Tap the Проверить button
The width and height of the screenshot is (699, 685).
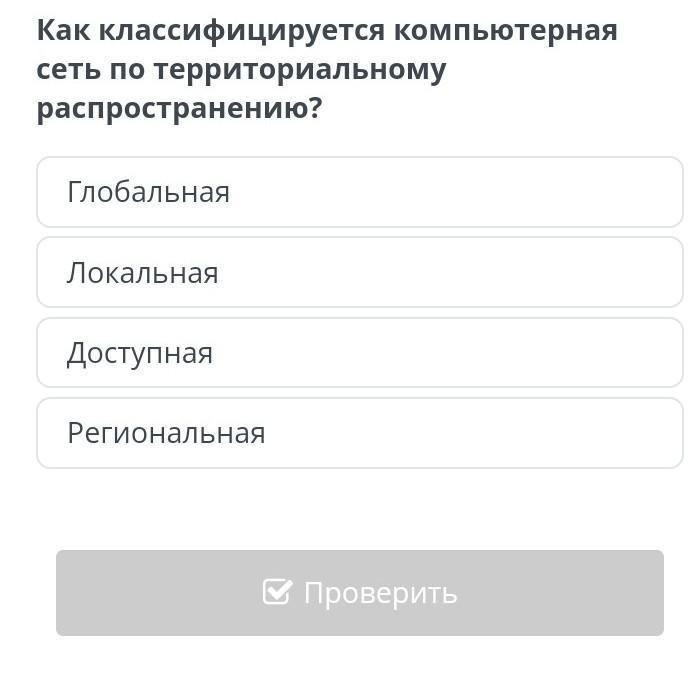click(359, 593)
